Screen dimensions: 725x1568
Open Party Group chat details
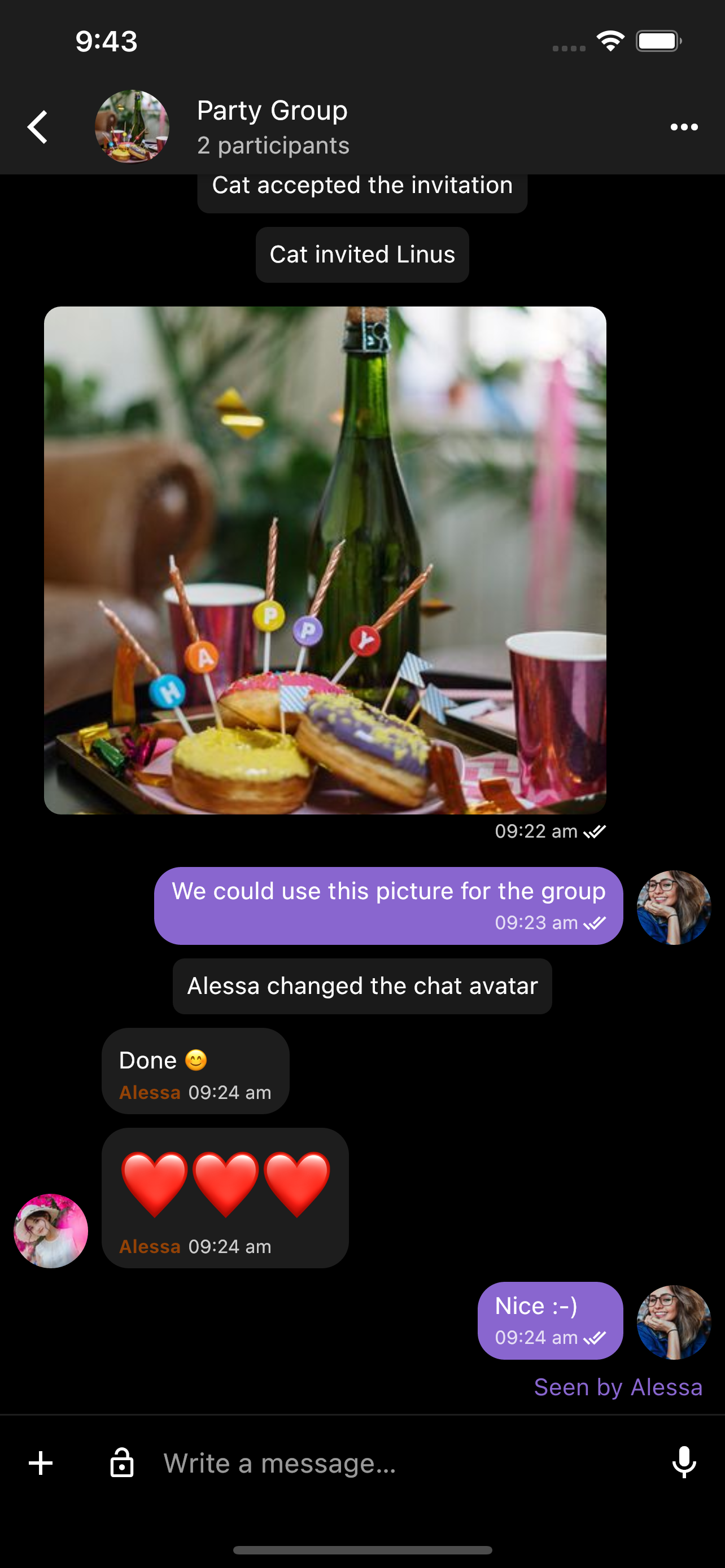(272, 127)
